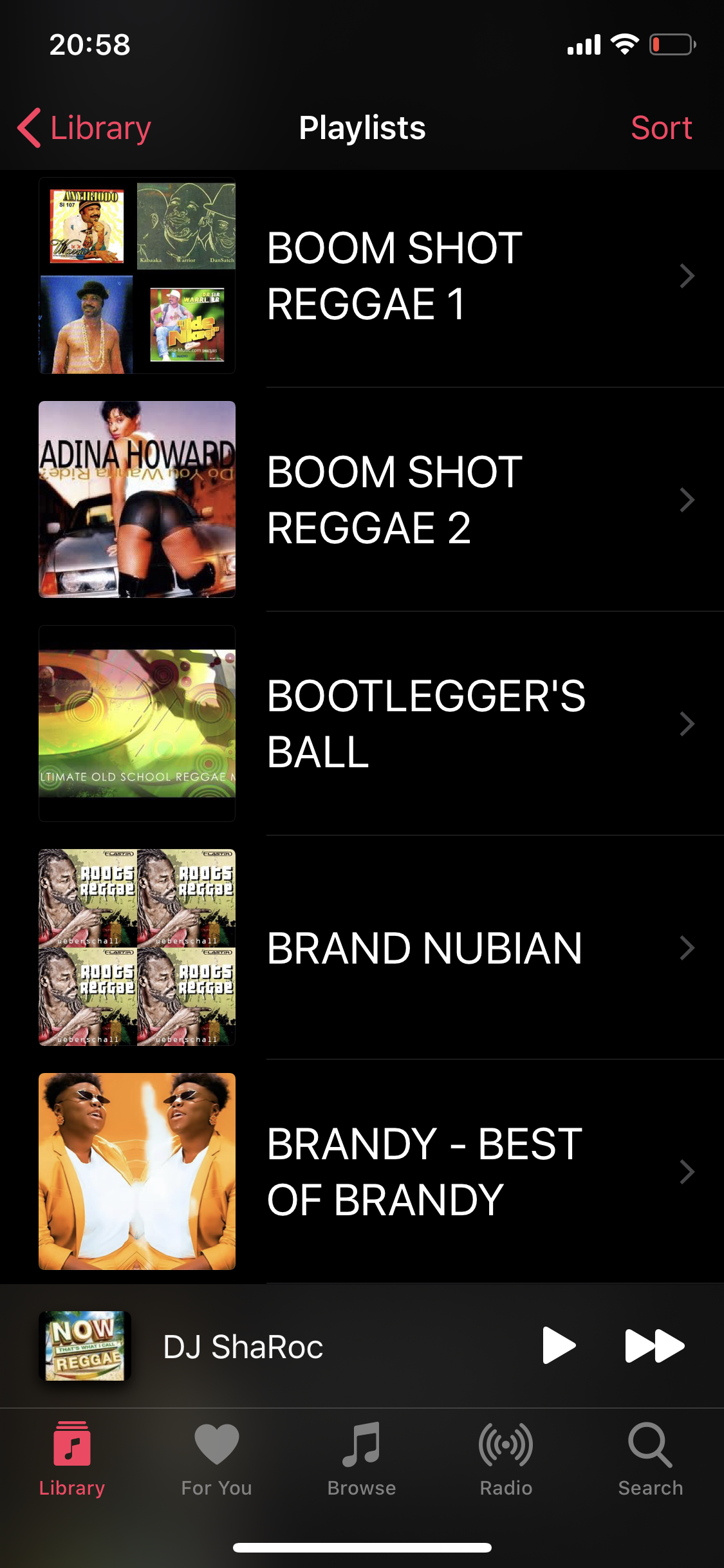
Task: Expand the DJ ShaRoc mini player
Action: (270, 1347)
